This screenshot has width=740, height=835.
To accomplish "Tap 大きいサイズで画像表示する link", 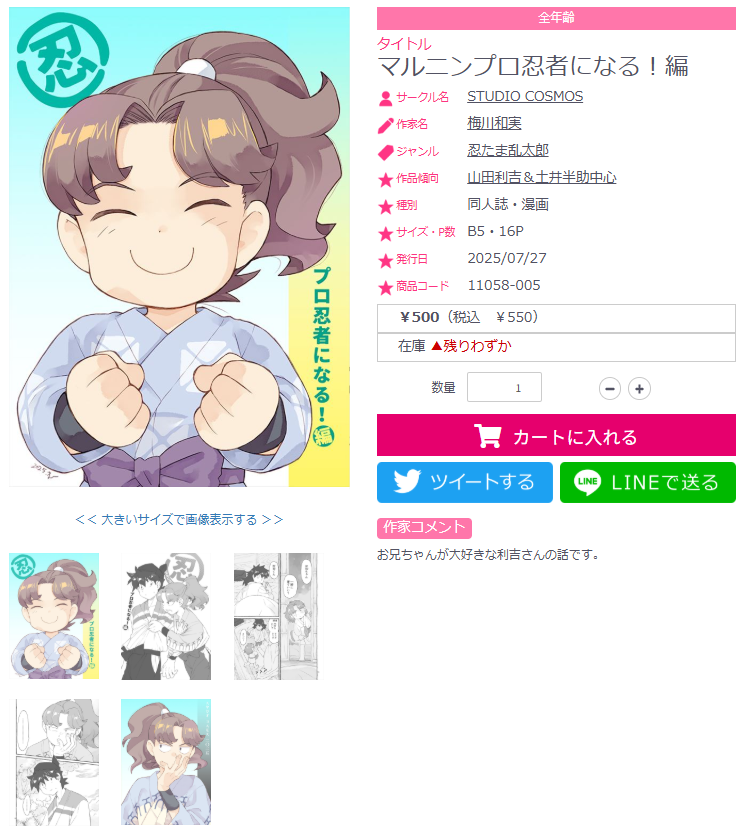I will [x=179, y=519].
